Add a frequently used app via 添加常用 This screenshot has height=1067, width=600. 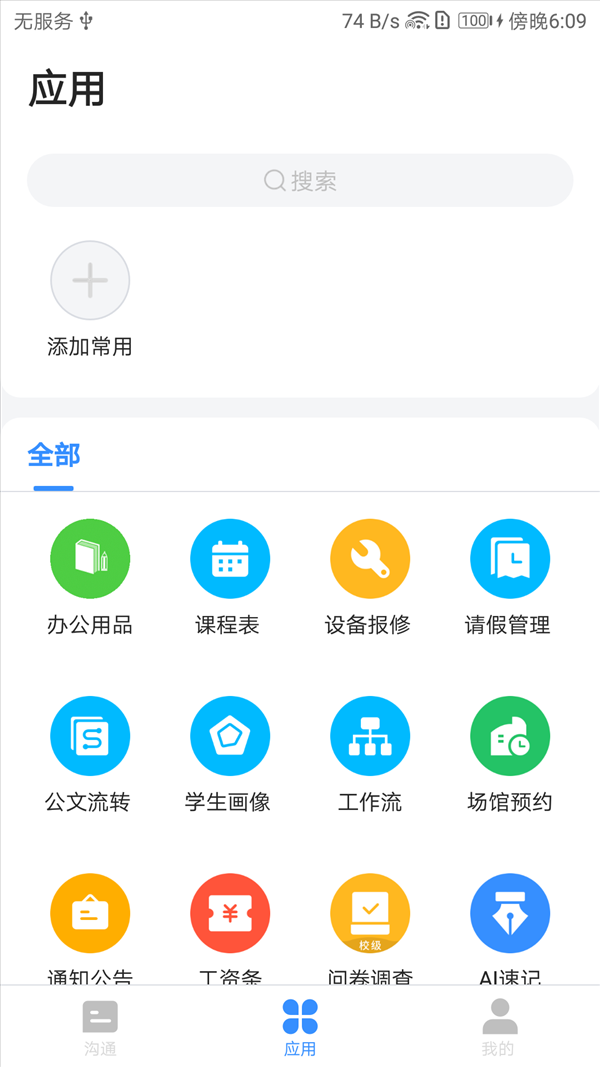[90, 281]
